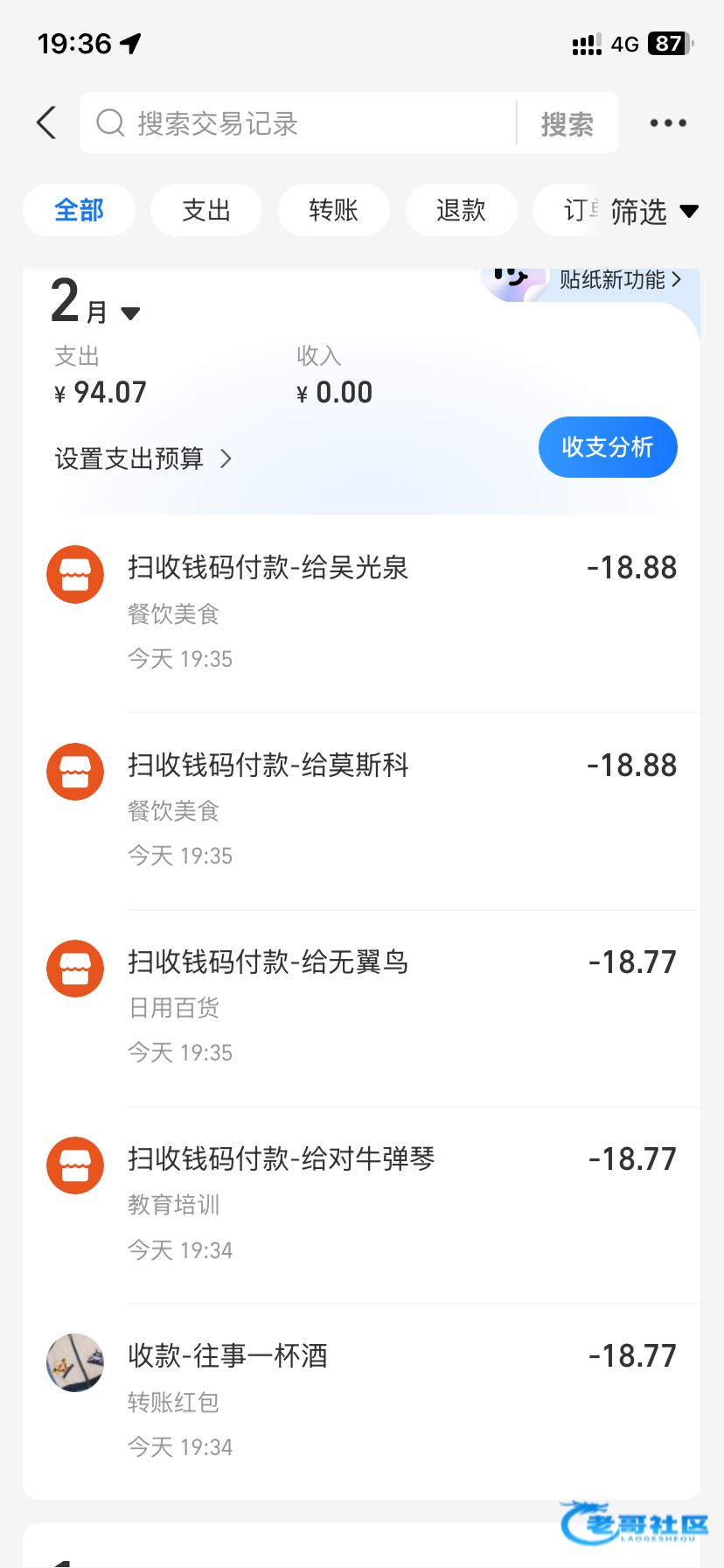The height and width of the screenshot is (1568, 724).
Task: Open 设置支出预算
Action: [143, 458]
